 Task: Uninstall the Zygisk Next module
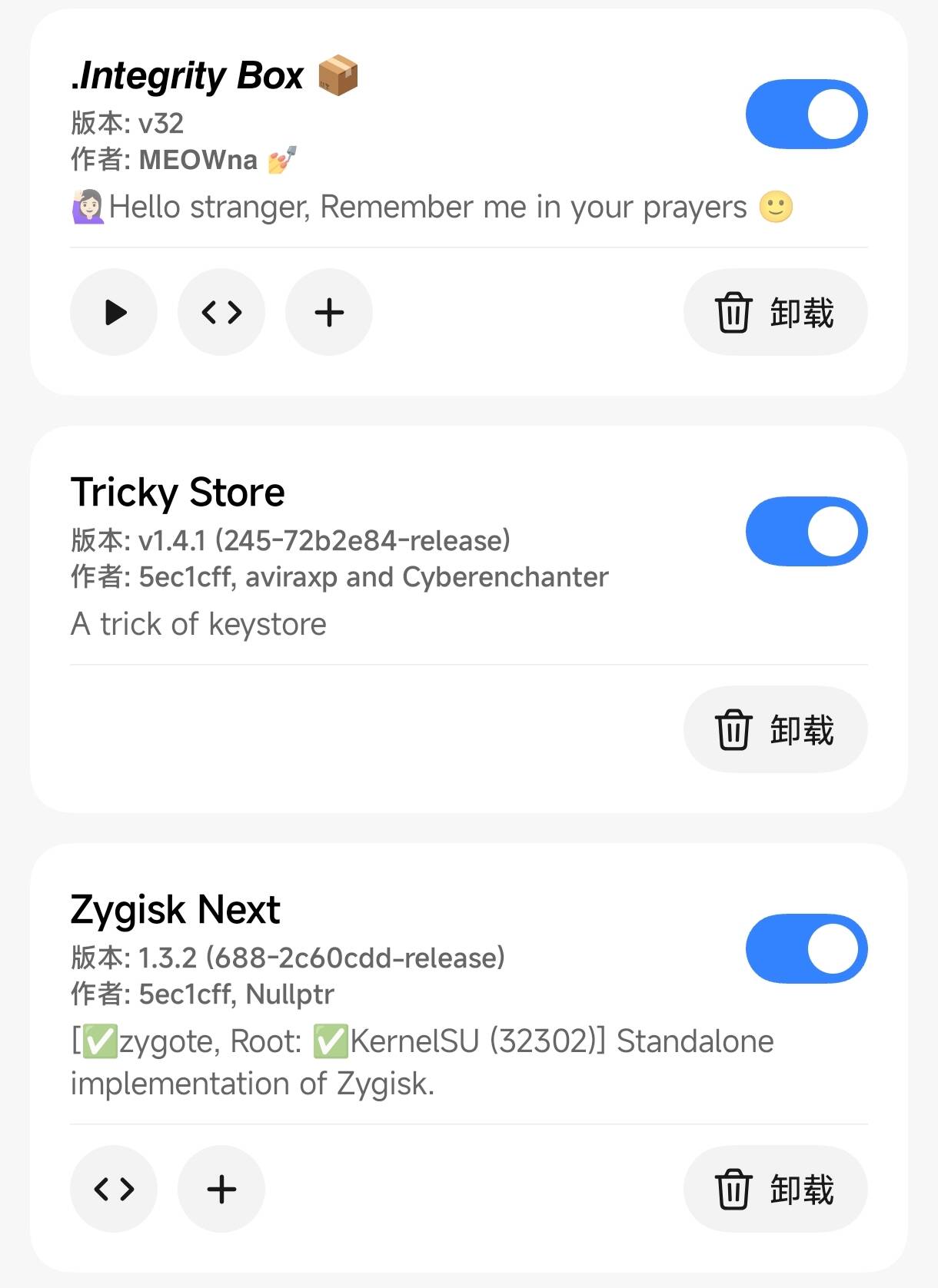click(x=775, y=1189)
